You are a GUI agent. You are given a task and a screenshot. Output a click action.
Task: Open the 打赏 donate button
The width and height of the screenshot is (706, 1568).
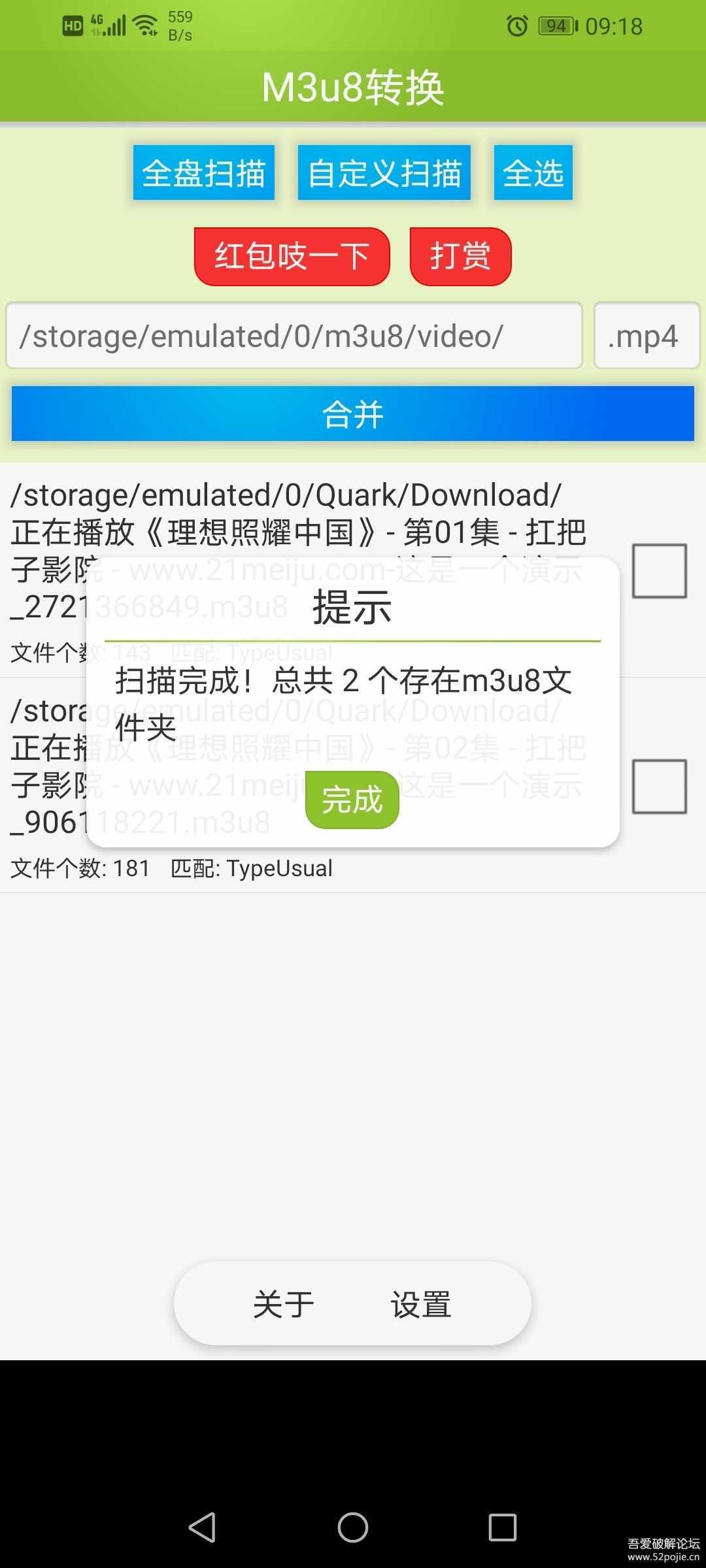(x=460, y=256)
